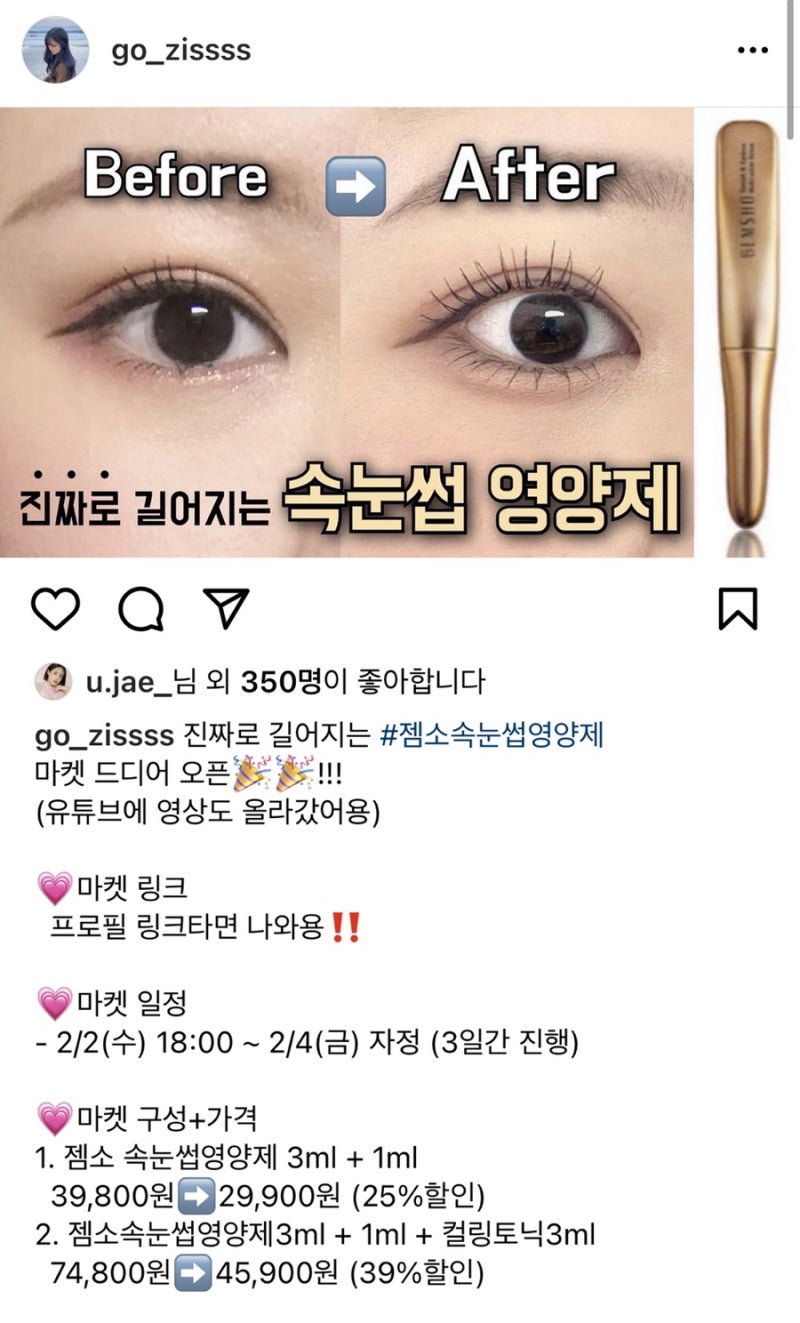Open hashtag #젬소속눈썹영양제
800x1323 pixels.
[495, 736]
